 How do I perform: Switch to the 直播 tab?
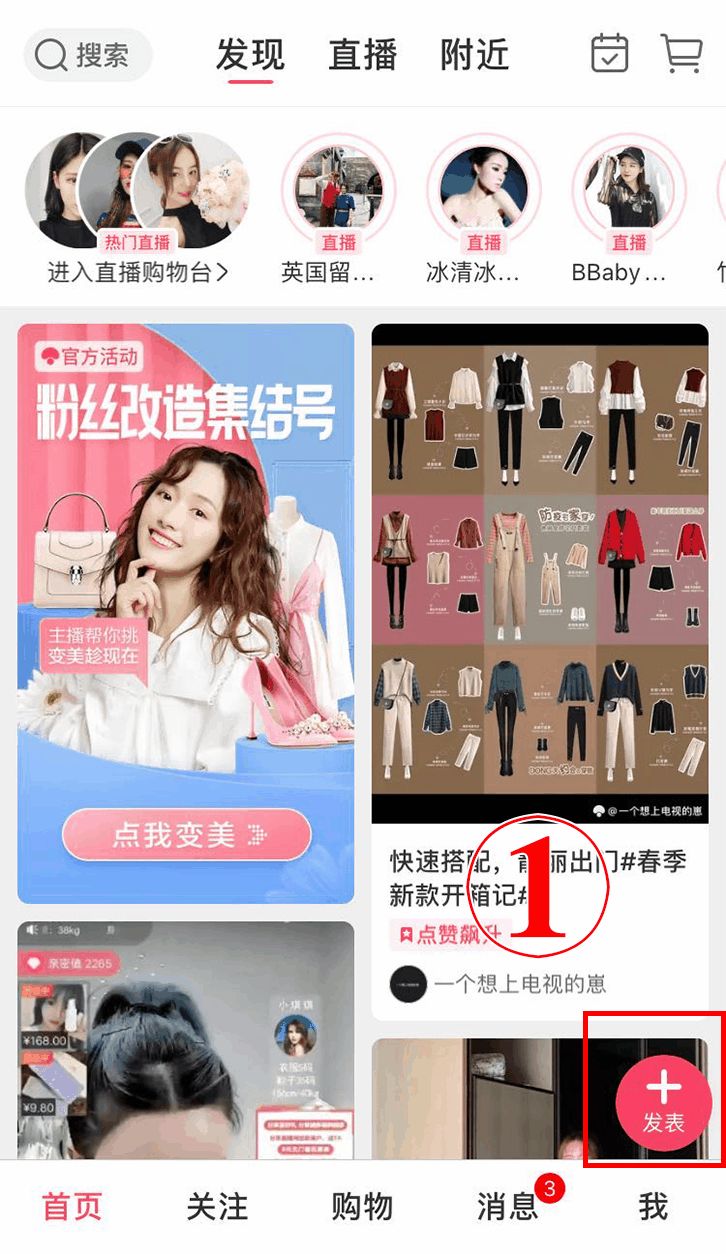(x=362, y=54)
